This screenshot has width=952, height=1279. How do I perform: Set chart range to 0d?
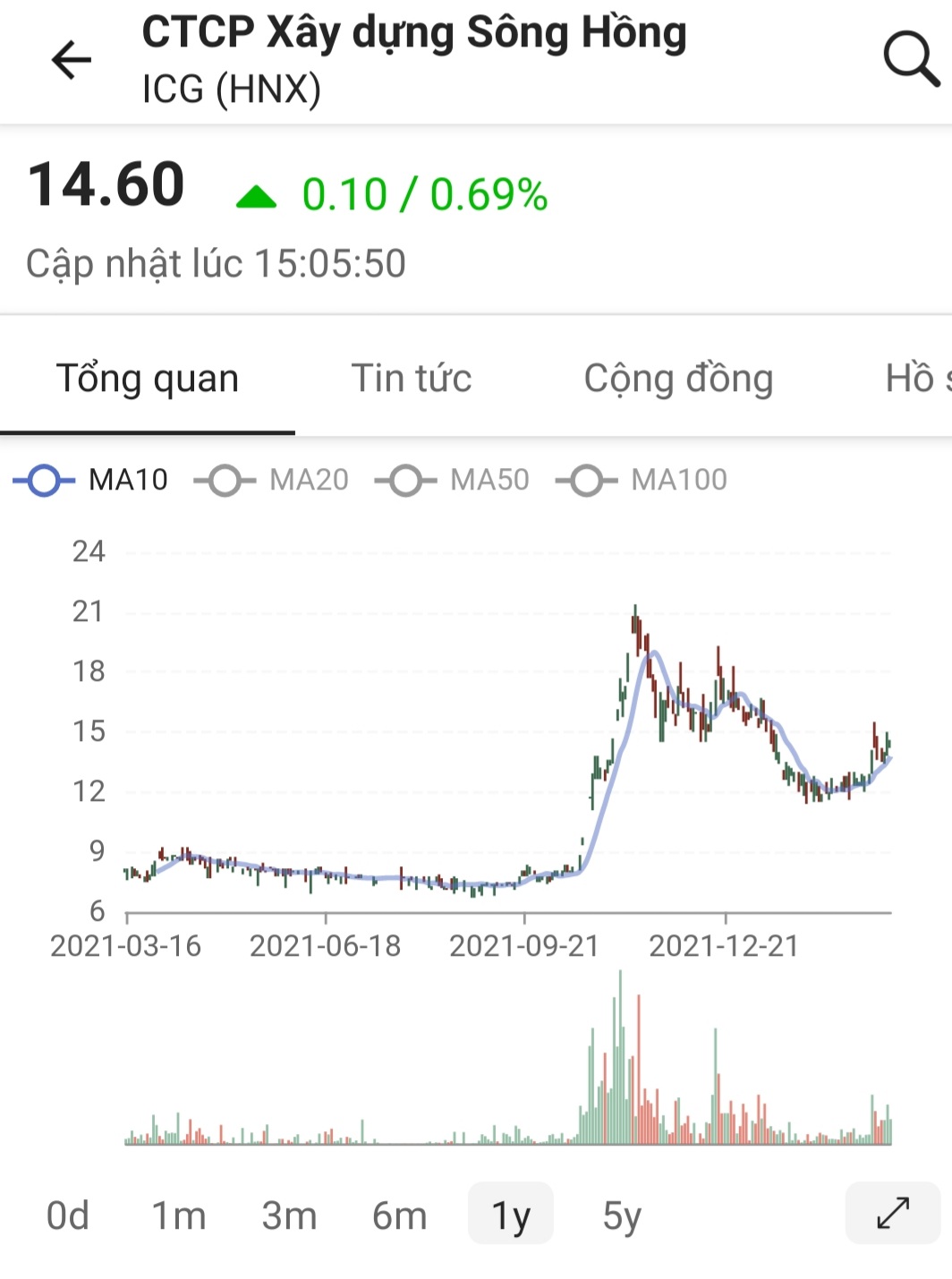pyautogui.click(x=68, y=1215)
